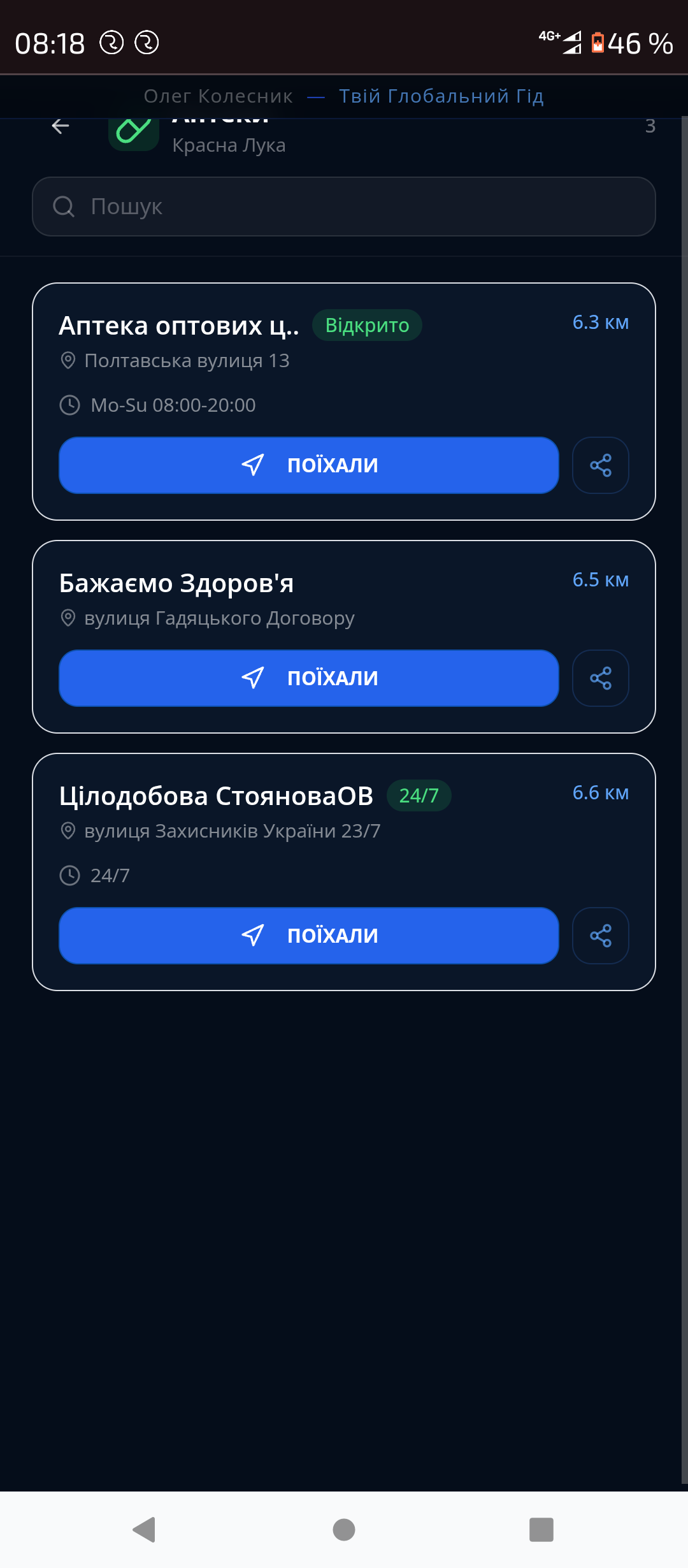Open the Цілодобова СтояноваОВ pharmacy card
Image resolution: width=688 pixels, height=1568 pixels.
click(217, 796)
